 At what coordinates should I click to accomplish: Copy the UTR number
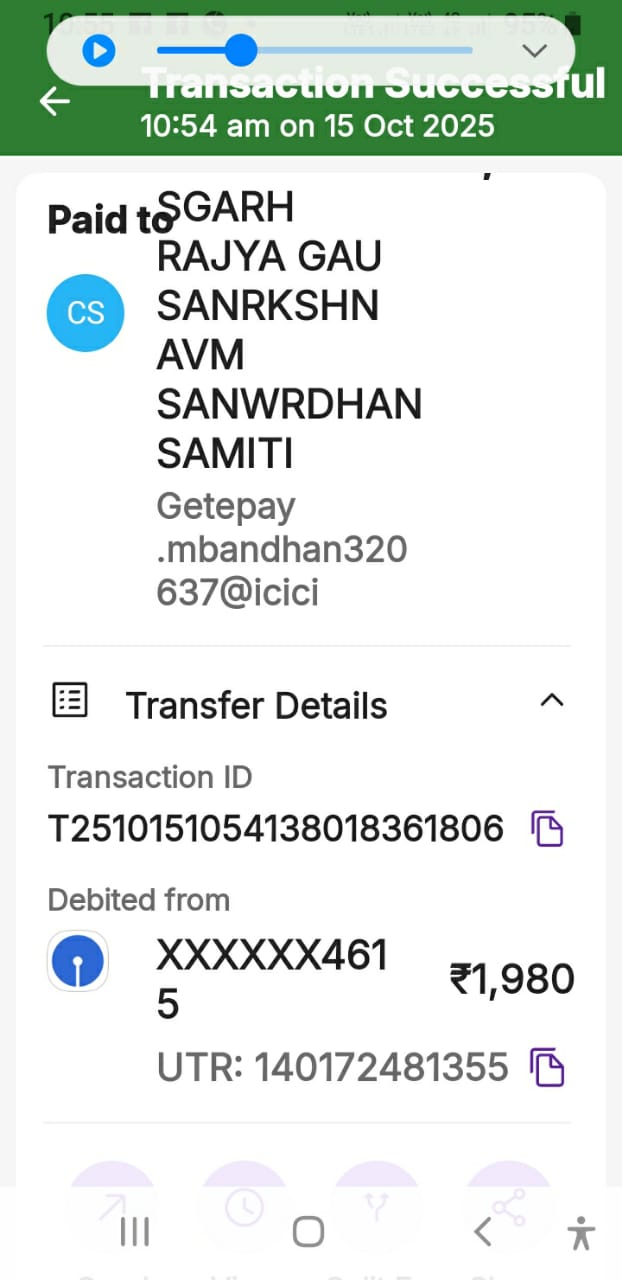[547, 1068]
